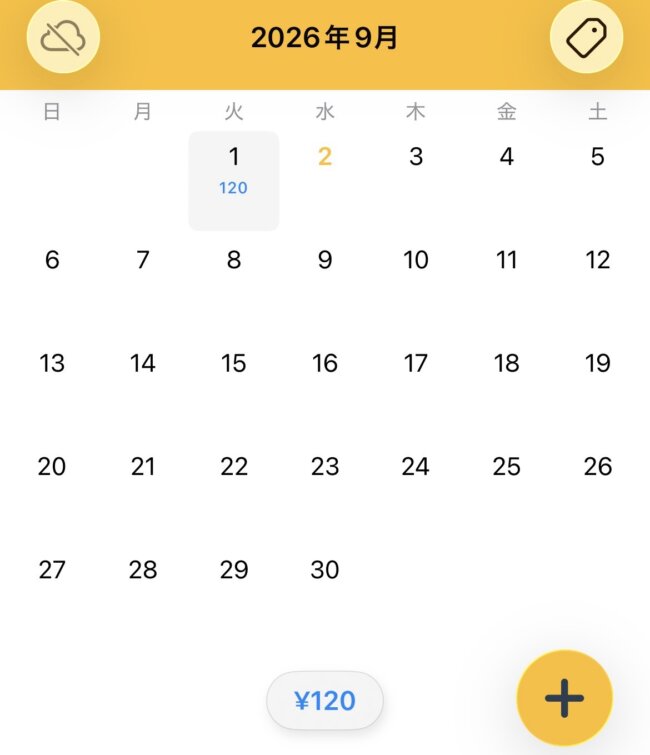Tap the cloud sync off icon
Image resolution: width=650 pixels, height=755 pixels.
pyautogui.click(x=63, y=37)
